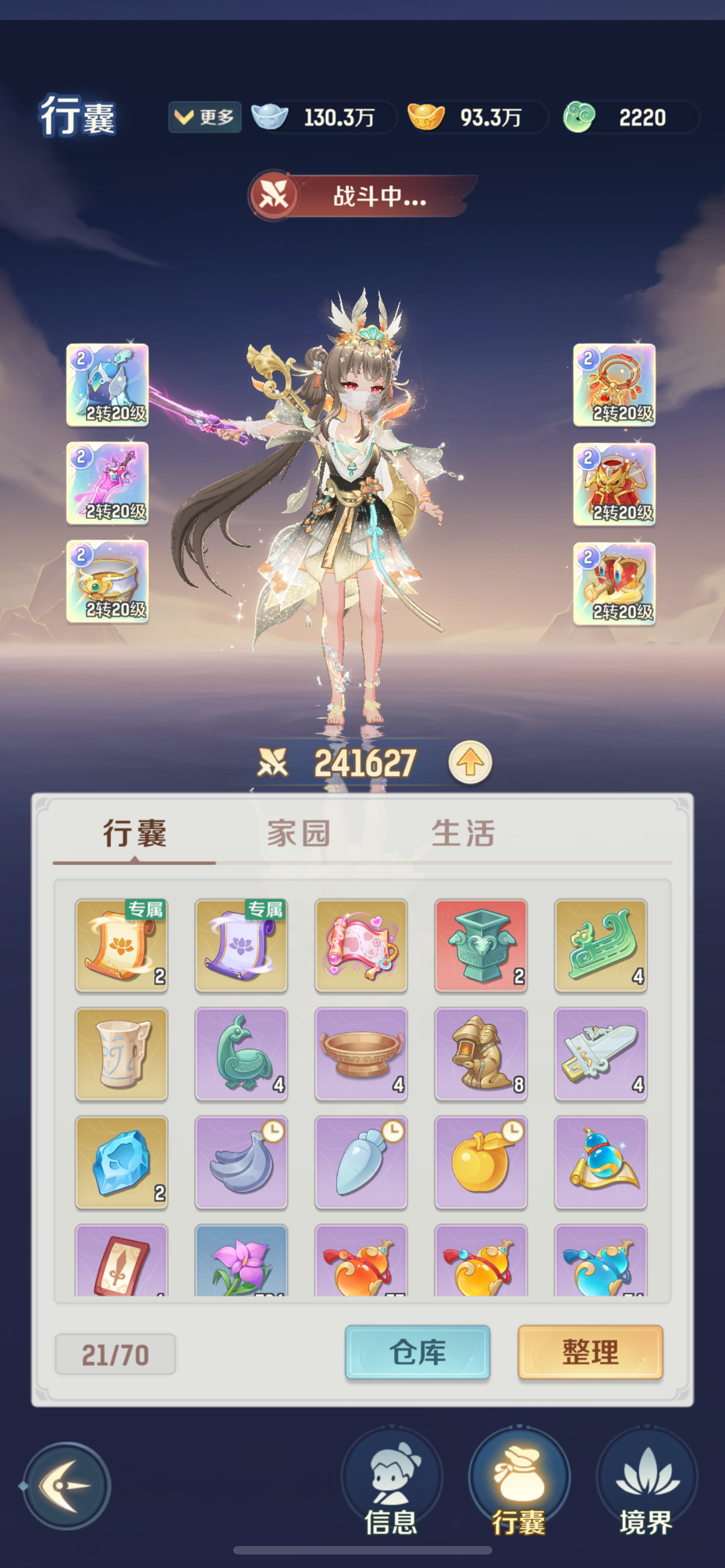Open the pink sword weapon equipment slot
This screenshot has width=725, height=1568.
[x=107, y=483]
